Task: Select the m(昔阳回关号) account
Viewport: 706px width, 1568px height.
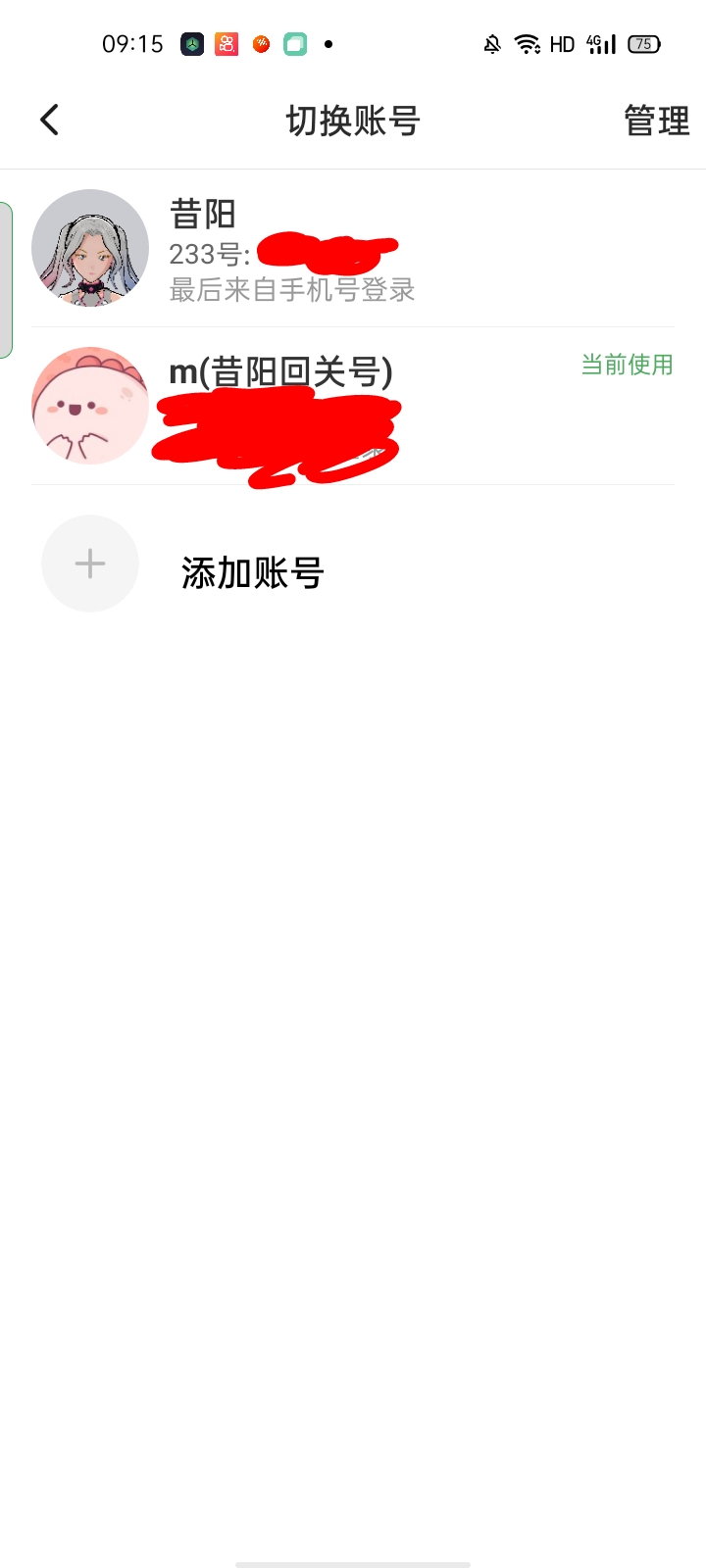Action: (353, 406)
